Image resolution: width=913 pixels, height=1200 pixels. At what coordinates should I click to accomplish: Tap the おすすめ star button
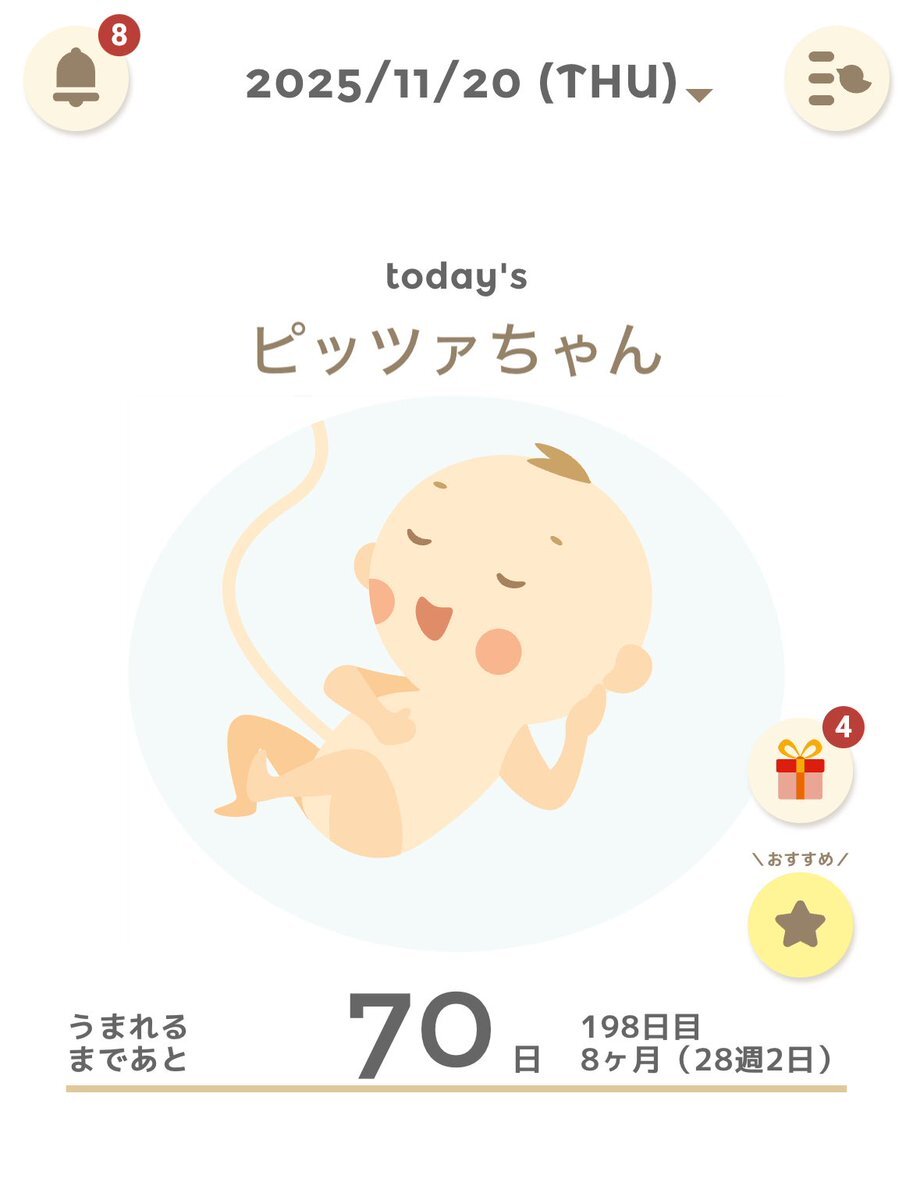[x=800, y=925]
